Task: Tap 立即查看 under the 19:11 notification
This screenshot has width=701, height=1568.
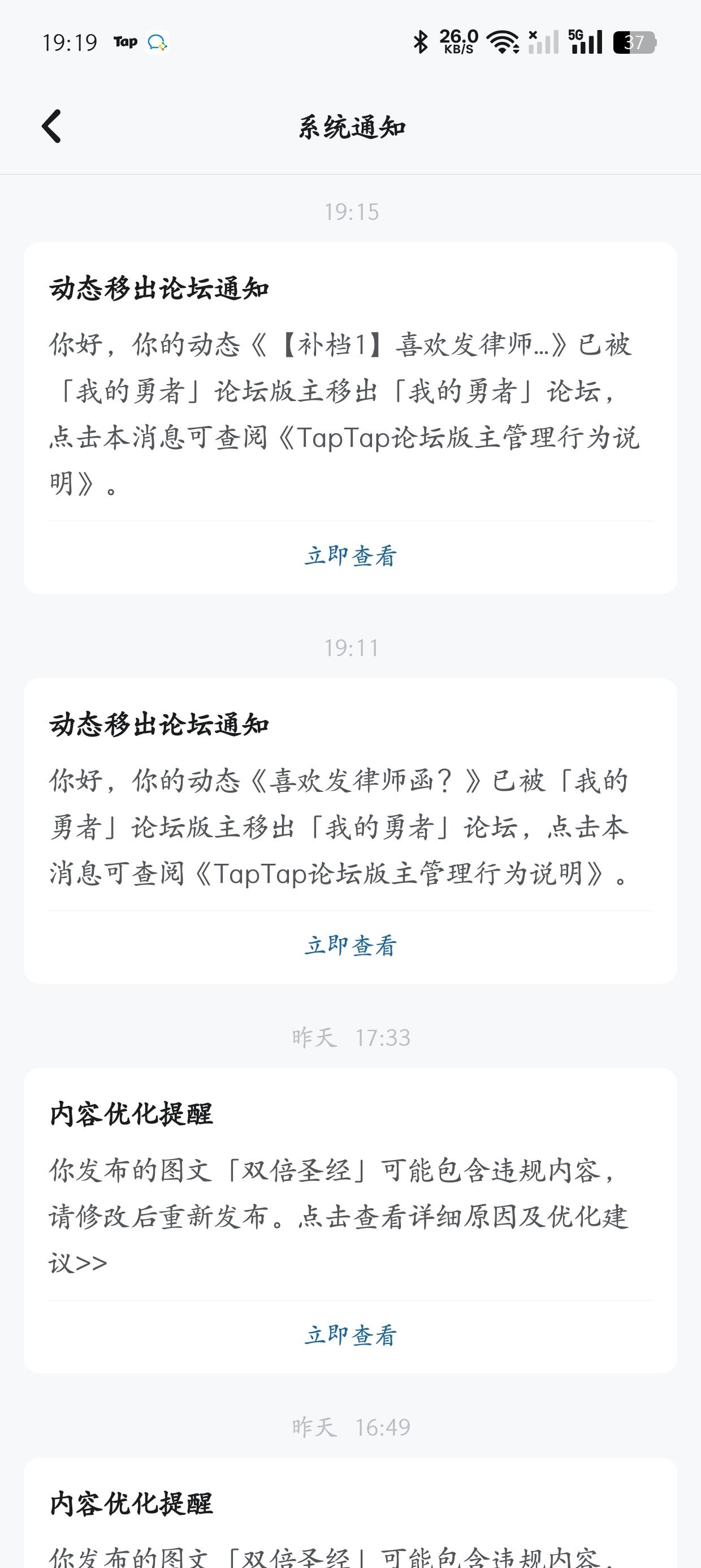Action: coord(350,946)
